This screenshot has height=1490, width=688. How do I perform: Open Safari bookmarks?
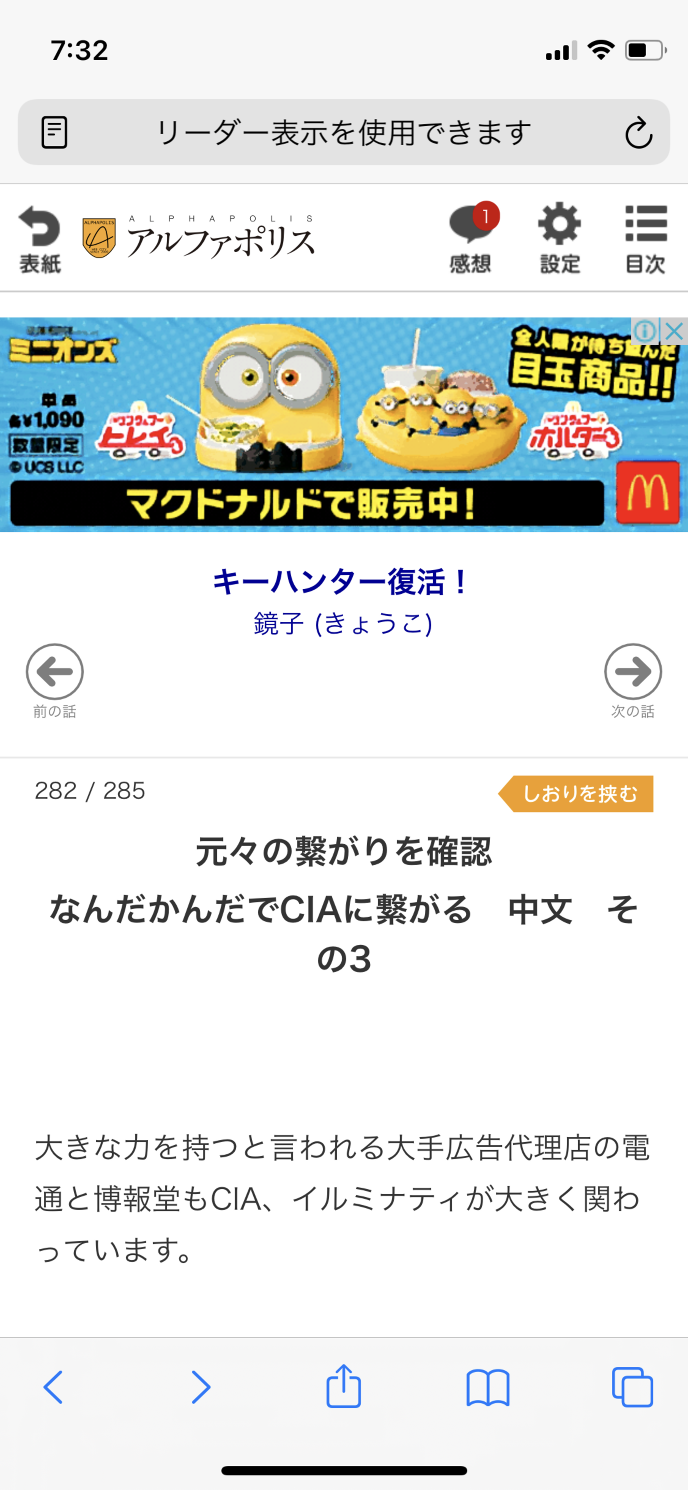click(488, 1387)
